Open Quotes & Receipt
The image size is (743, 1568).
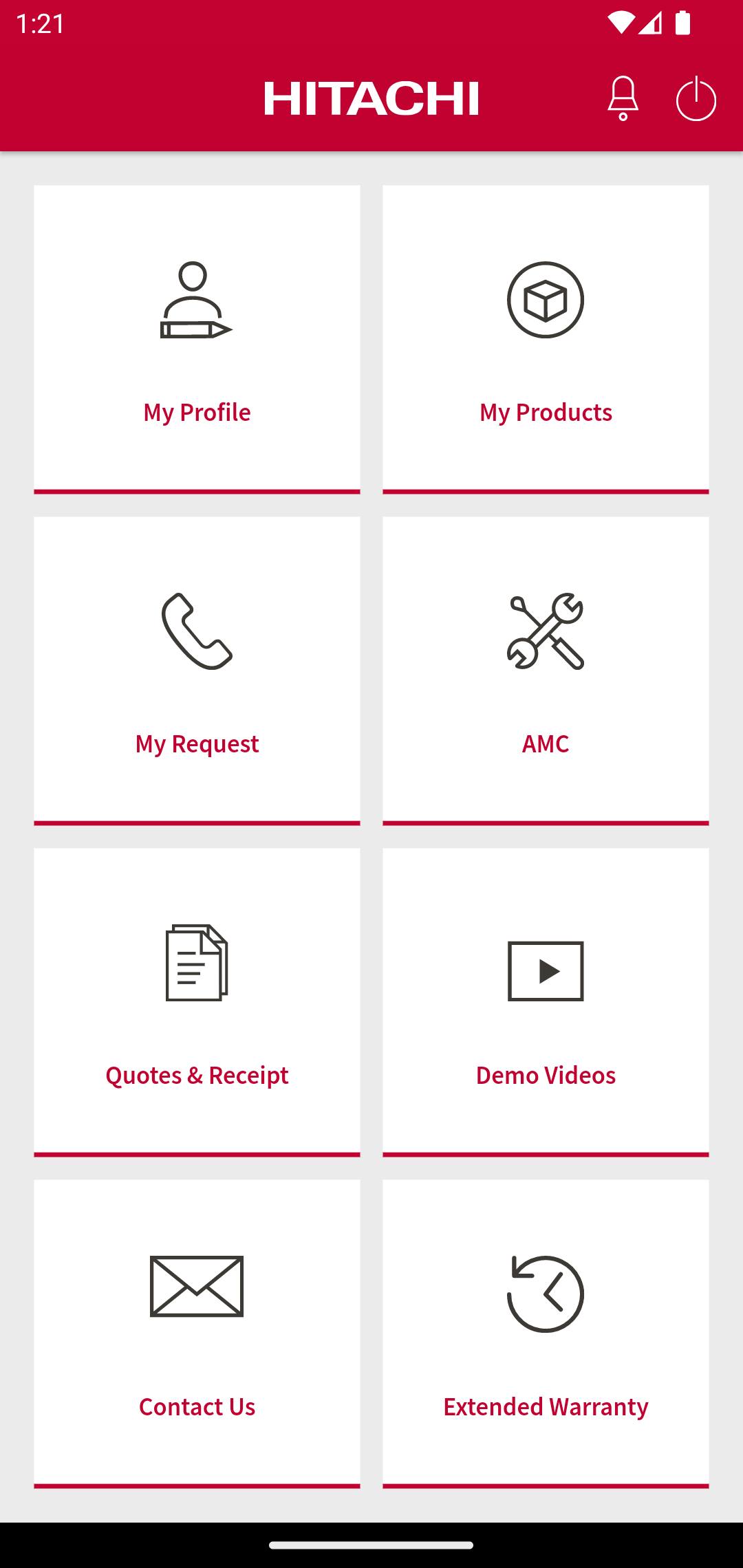click(197, 1002)
